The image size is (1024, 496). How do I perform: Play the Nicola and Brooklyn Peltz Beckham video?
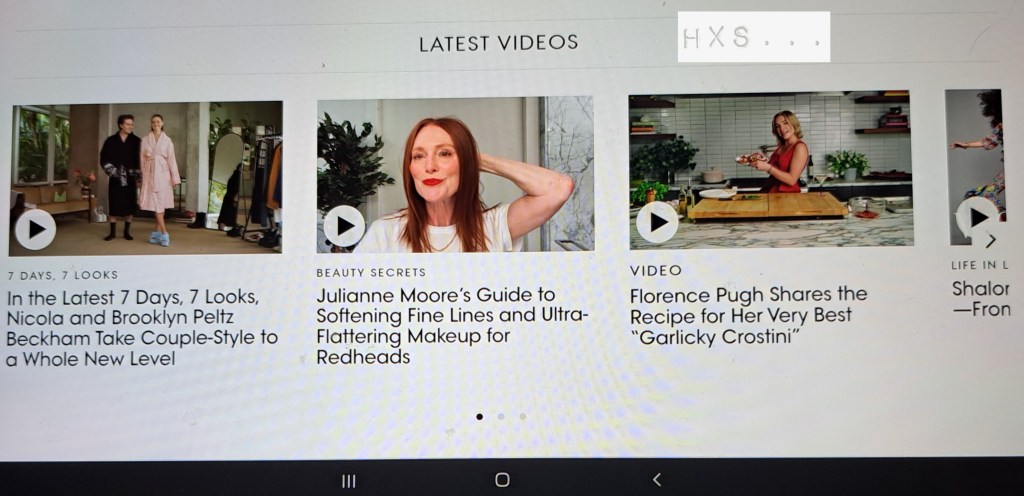click(36, 229)
